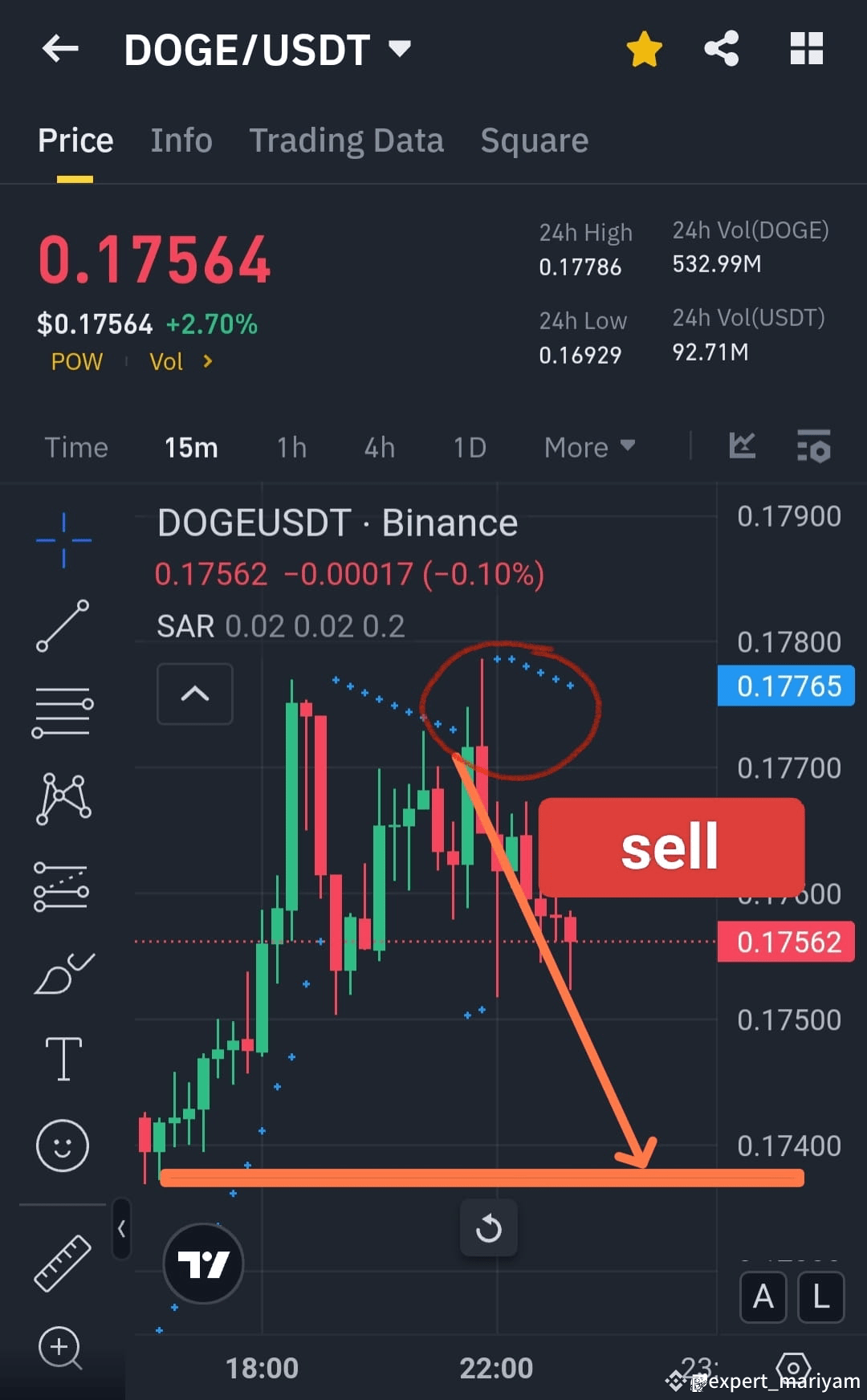Toggle the favorite star for DOGE/USDT

click(643, 49)
